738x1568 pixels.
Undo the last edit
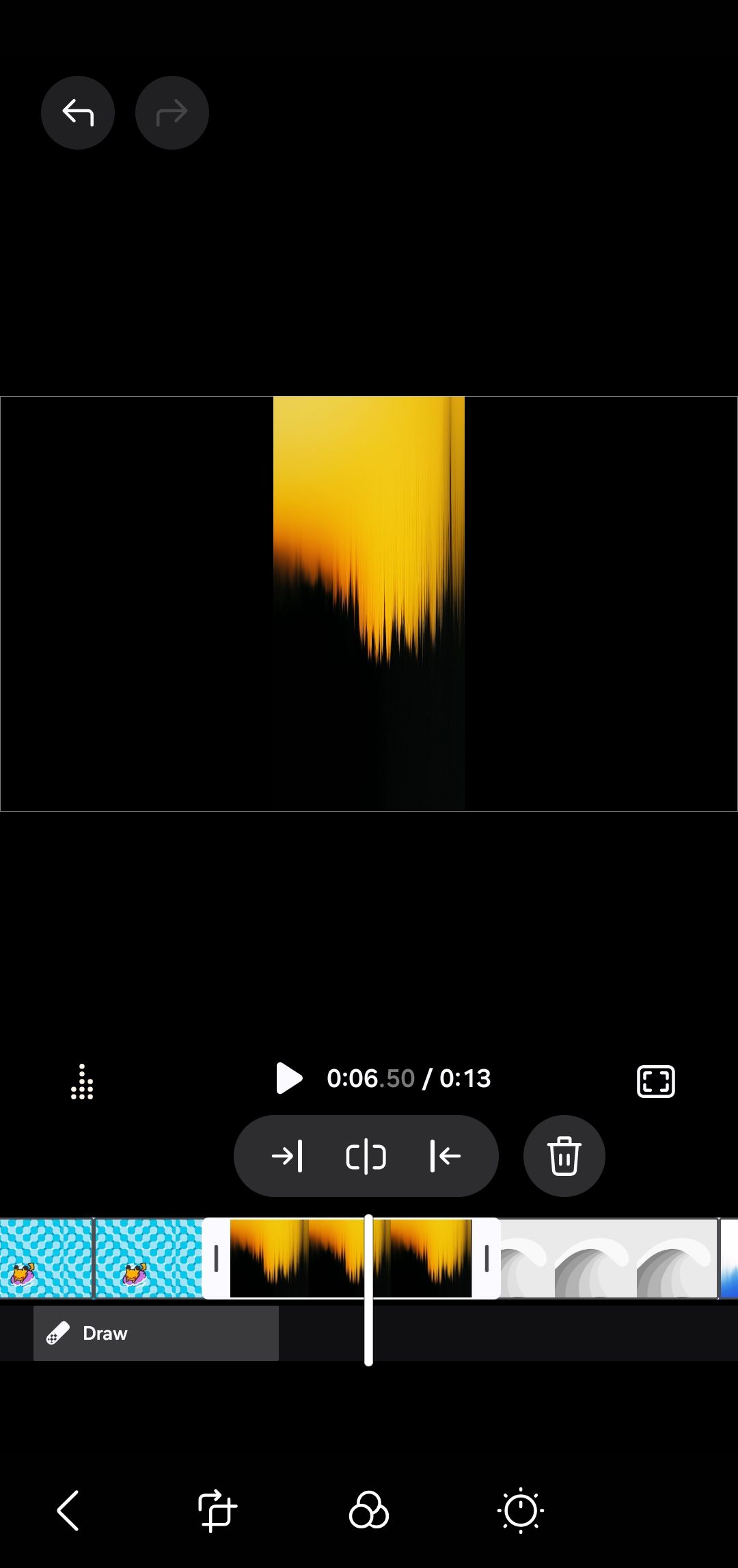pos(77,113)
